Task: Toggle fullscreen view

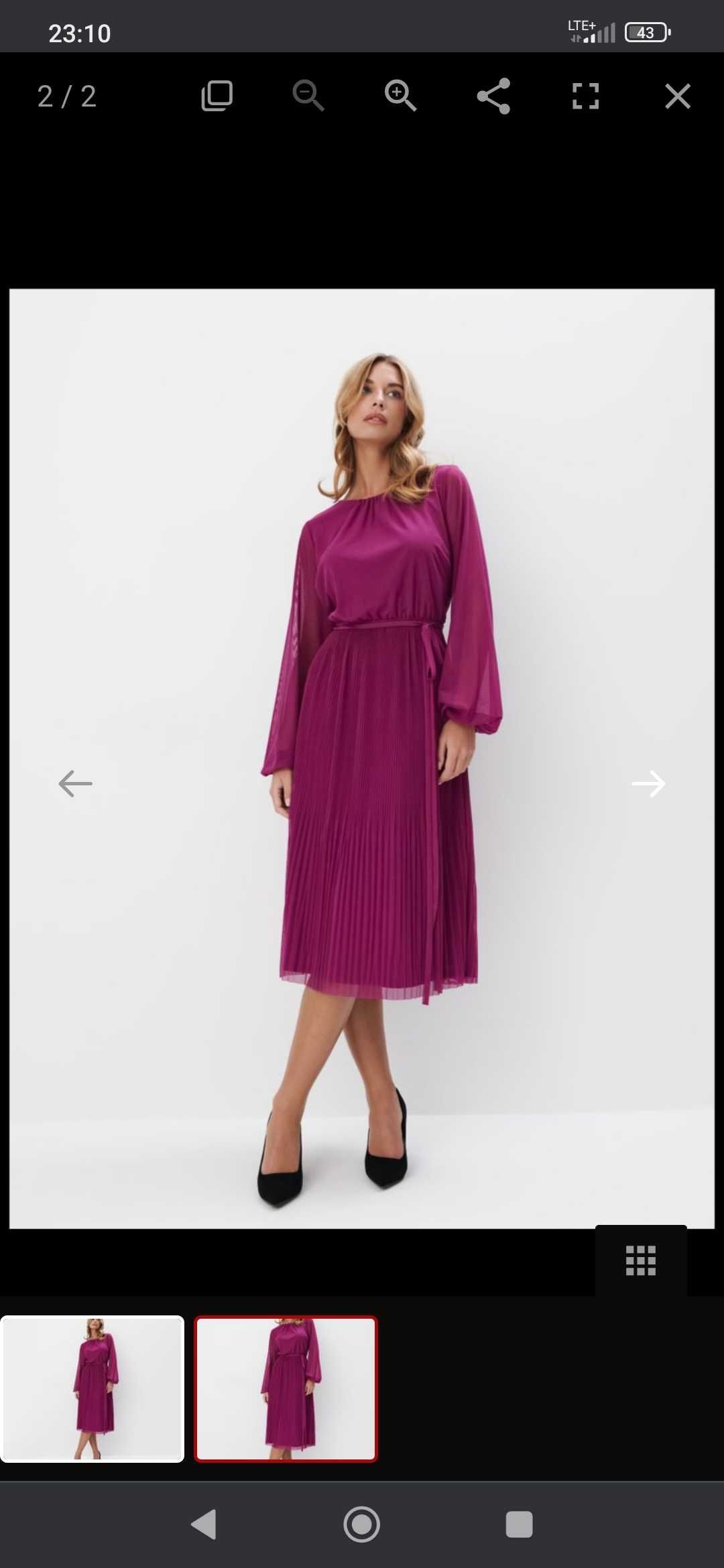Action: tap(585, 96)
